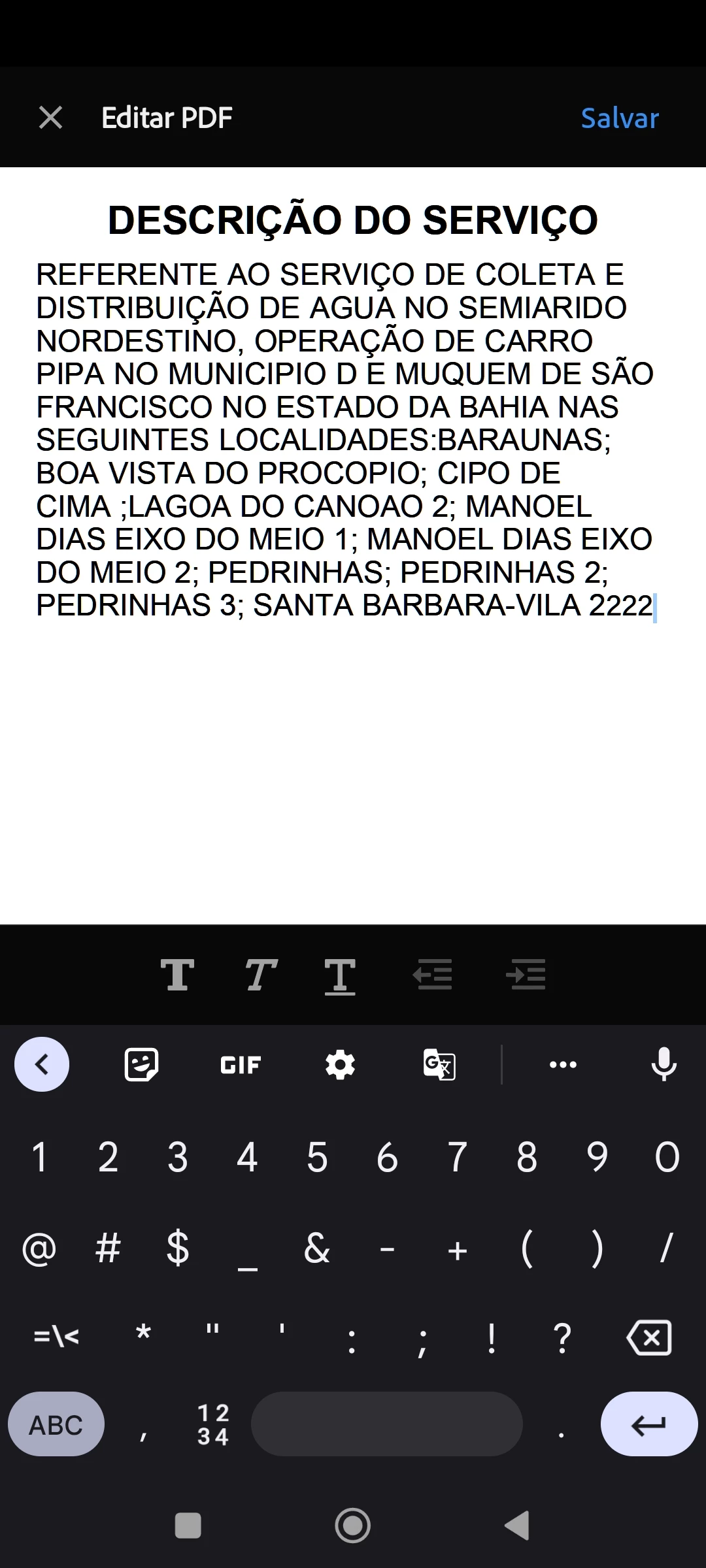The image size is (706, 1568).
Task: Collapse the keyboard toolbar with the arrow
Action: pos(42,1064)
